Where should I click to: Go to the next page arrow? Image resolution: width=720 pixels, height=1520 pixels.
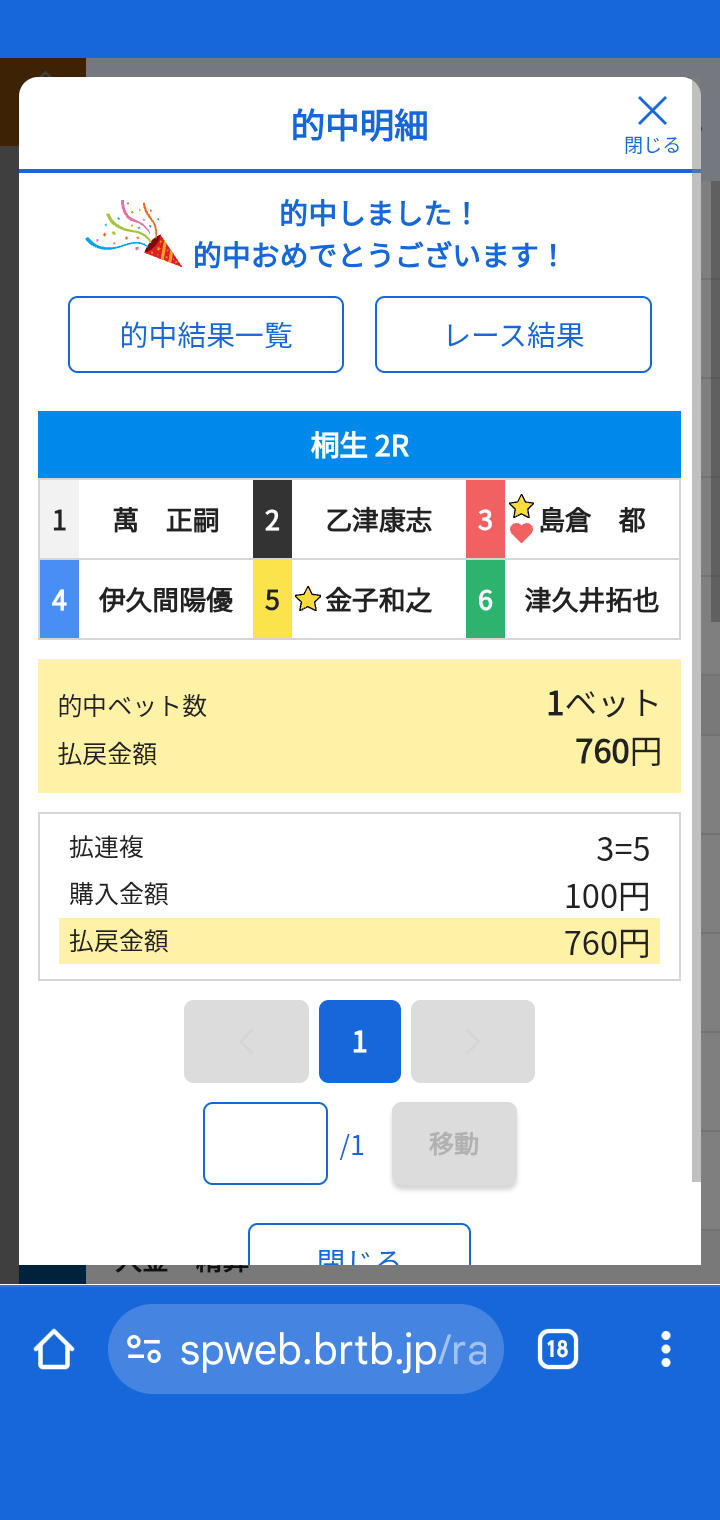[x=473, y=1041]
